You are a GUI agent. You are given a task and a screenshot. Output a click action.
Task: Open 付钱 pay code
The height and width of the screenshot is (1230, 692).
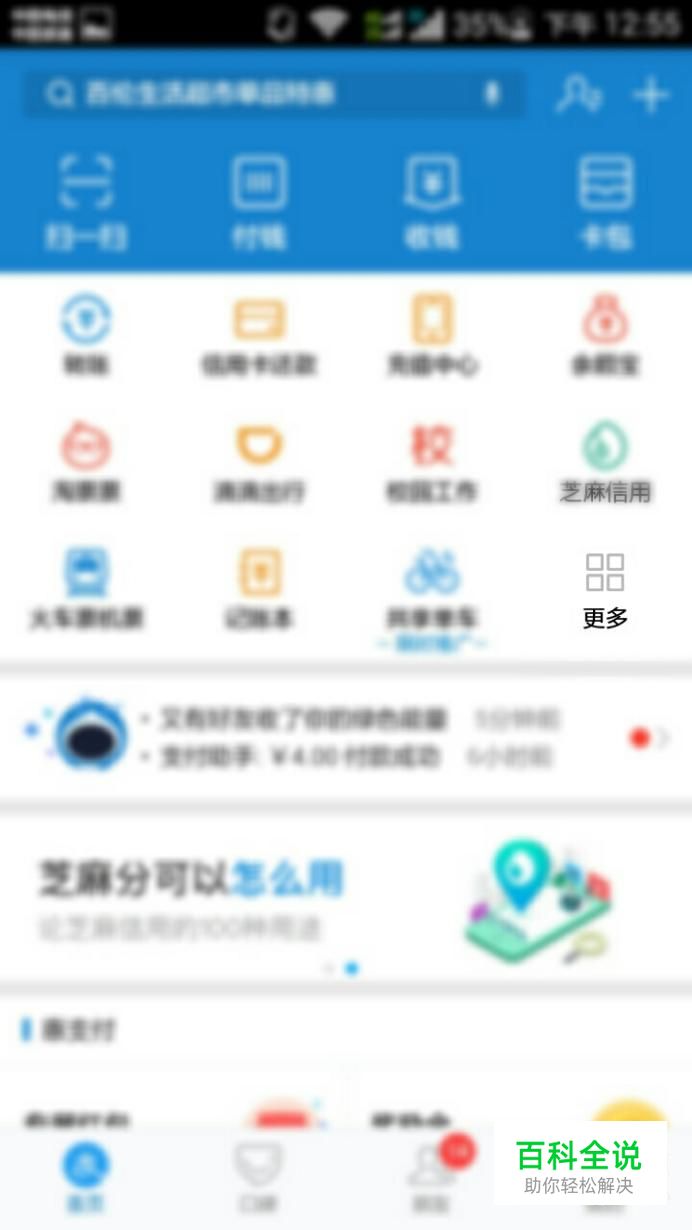click(259, 203)
